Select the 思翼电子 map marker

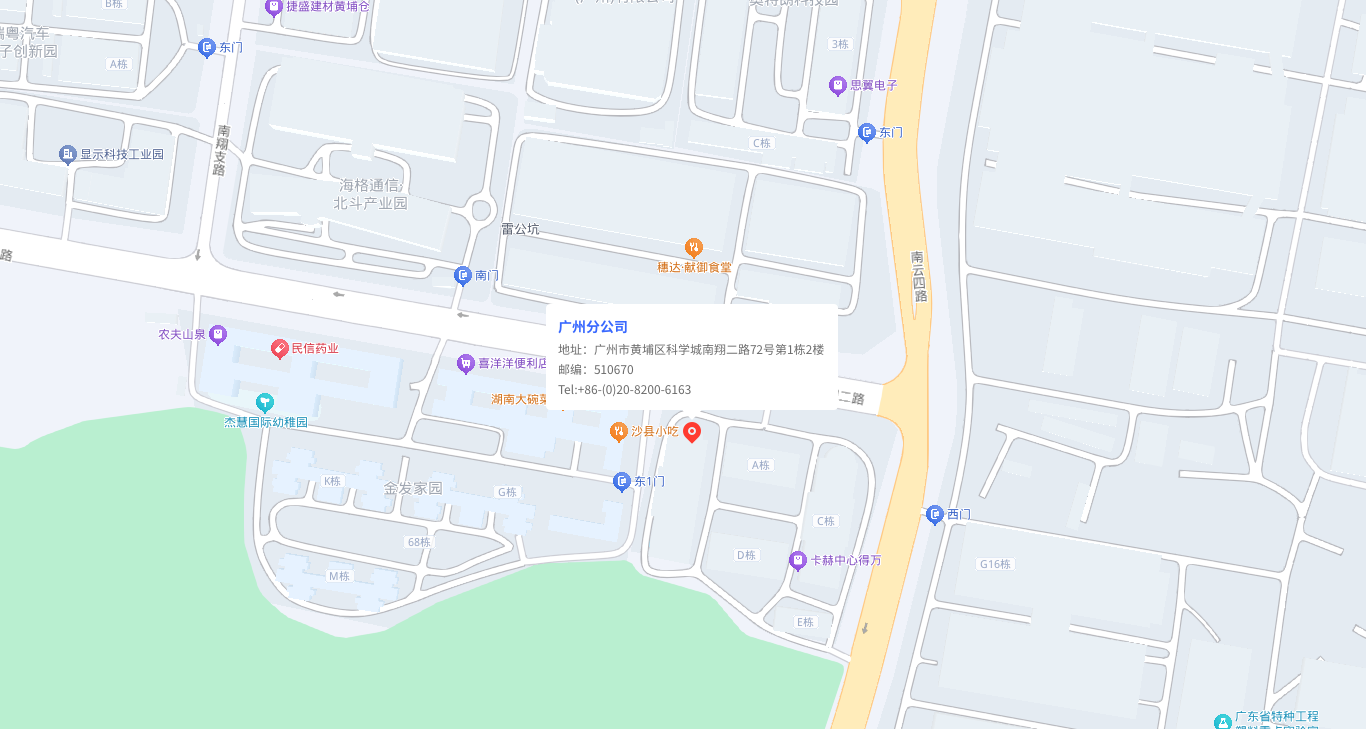[838, 85]
